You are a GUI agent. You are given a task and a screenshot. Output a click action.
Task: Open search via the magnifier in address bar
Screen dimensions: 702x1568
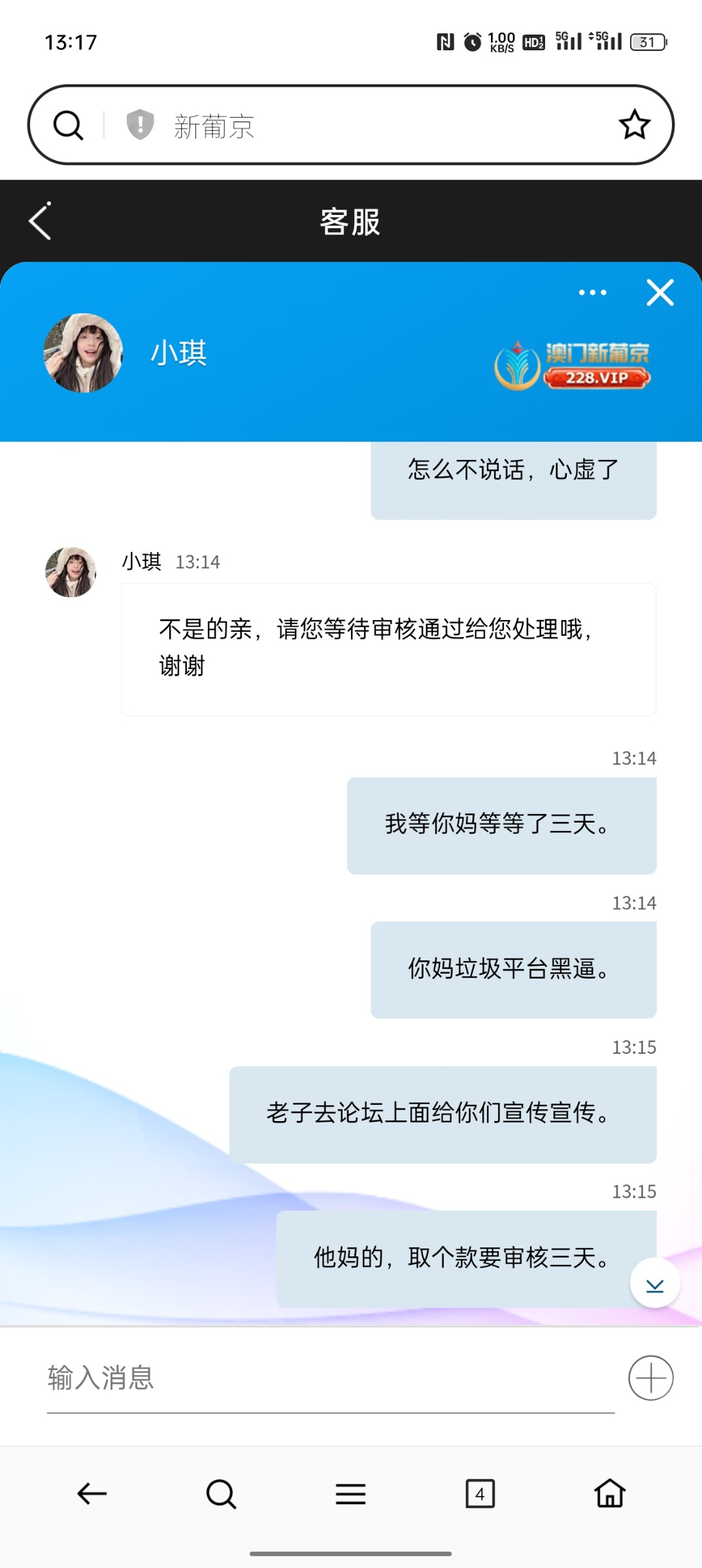point(68,125)
